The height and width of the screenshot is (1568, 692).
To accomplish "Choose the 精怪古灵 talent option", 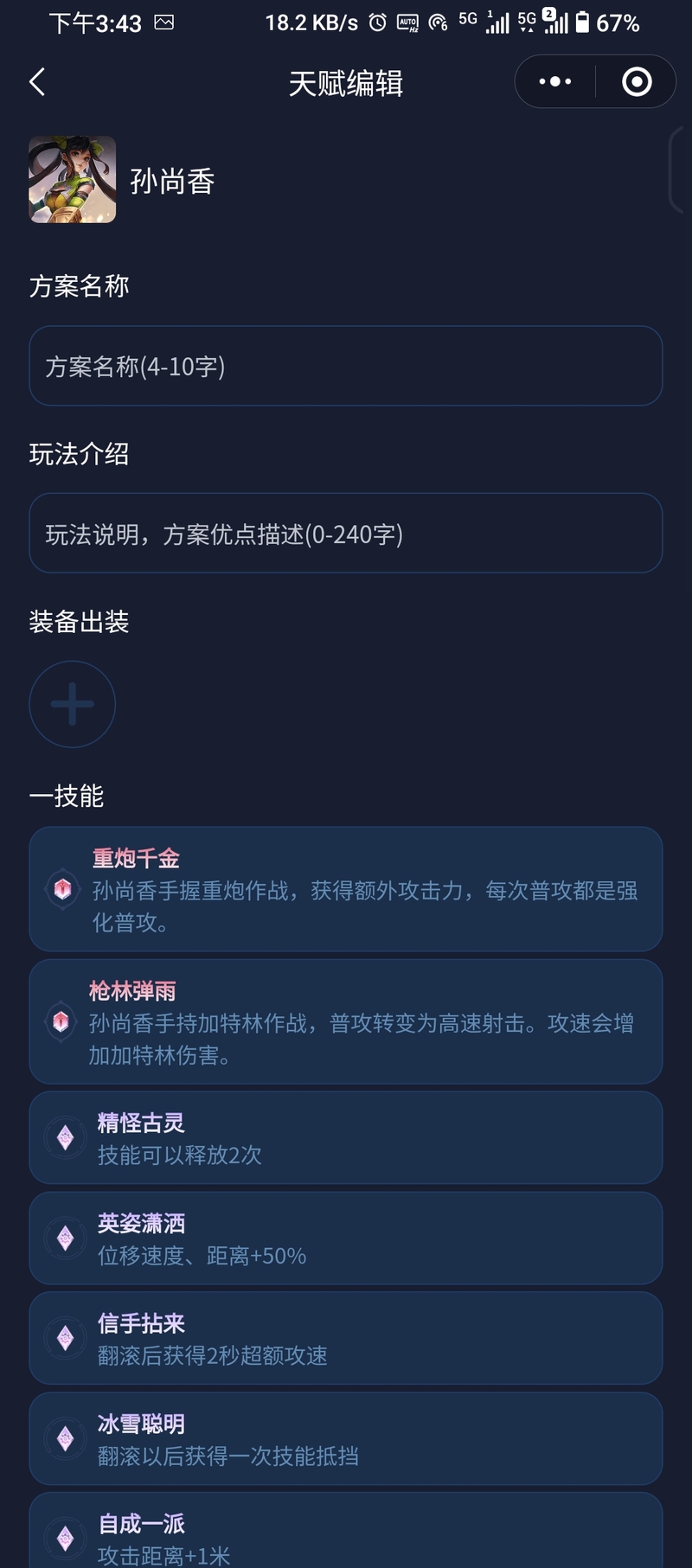I will coord(346,1137).
